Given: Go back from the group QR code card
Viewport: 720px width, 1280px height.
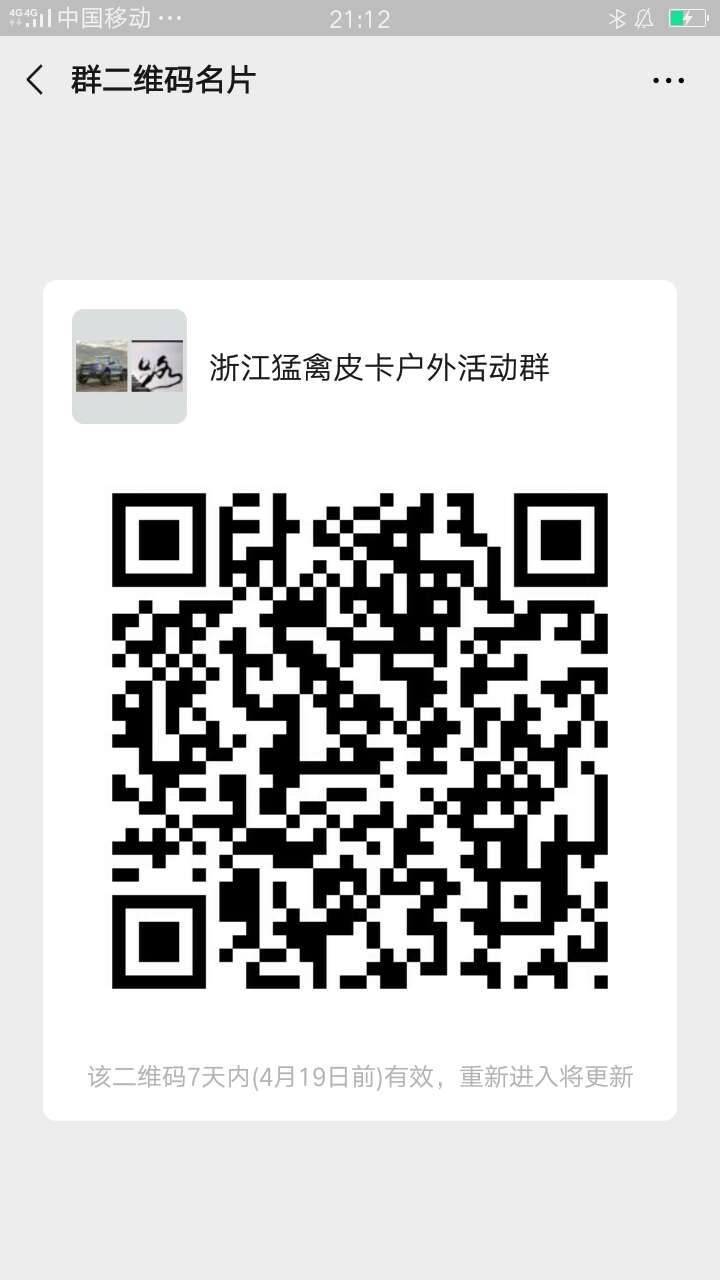Looking at the screenshot, I should tap(35, 80).
